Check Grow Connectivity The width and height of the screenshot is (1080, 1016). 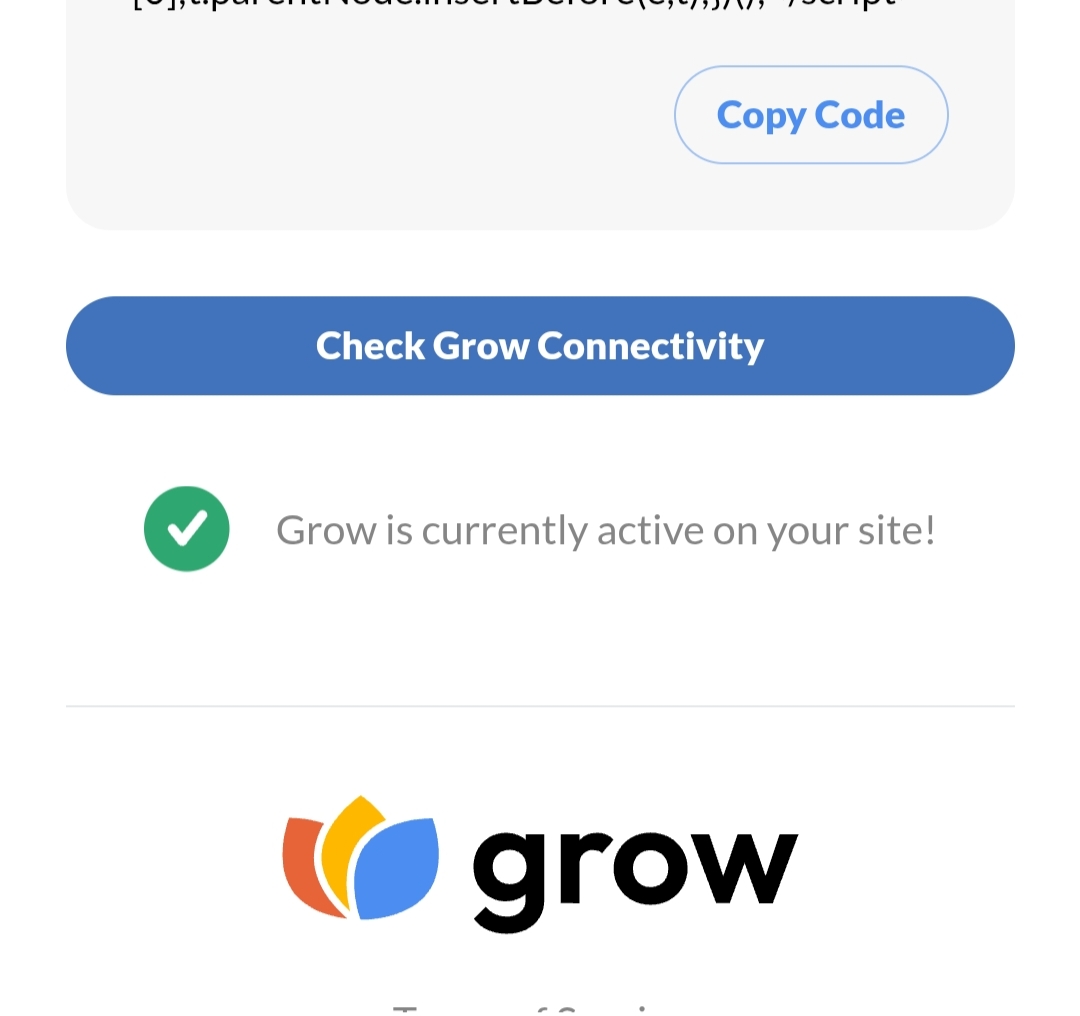tap(540, 346)
